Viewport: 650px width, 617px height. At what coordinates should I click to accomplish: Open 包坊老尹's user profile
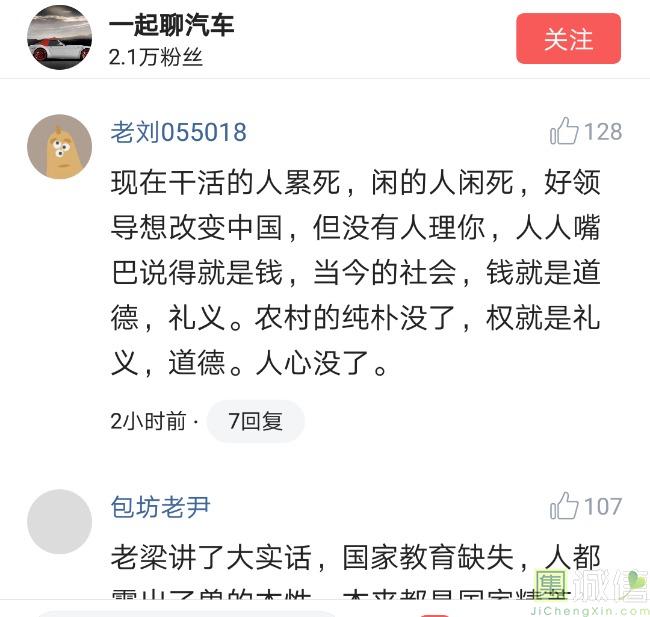pos(160,506)
